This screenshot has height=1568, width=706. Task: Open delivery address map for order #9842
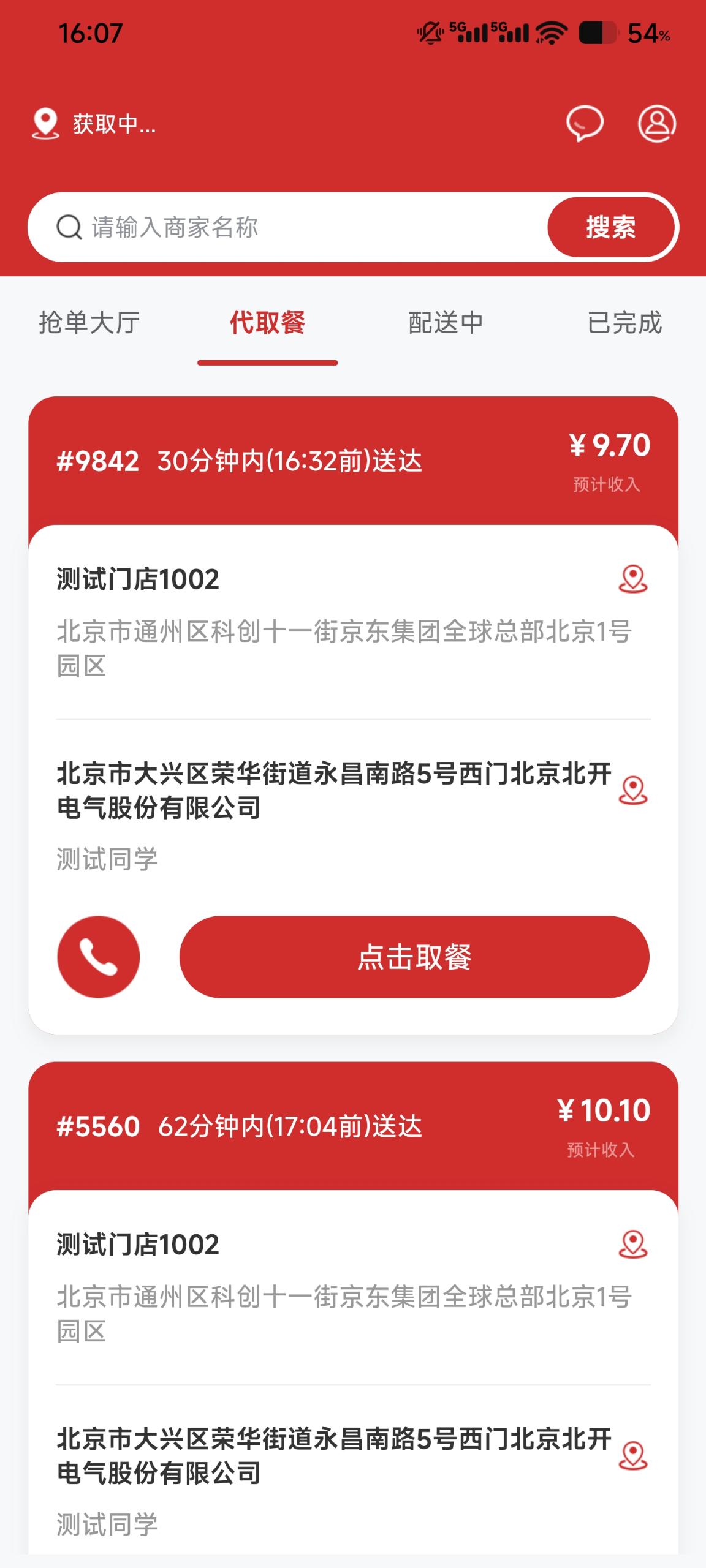click(x=632, y=790)
